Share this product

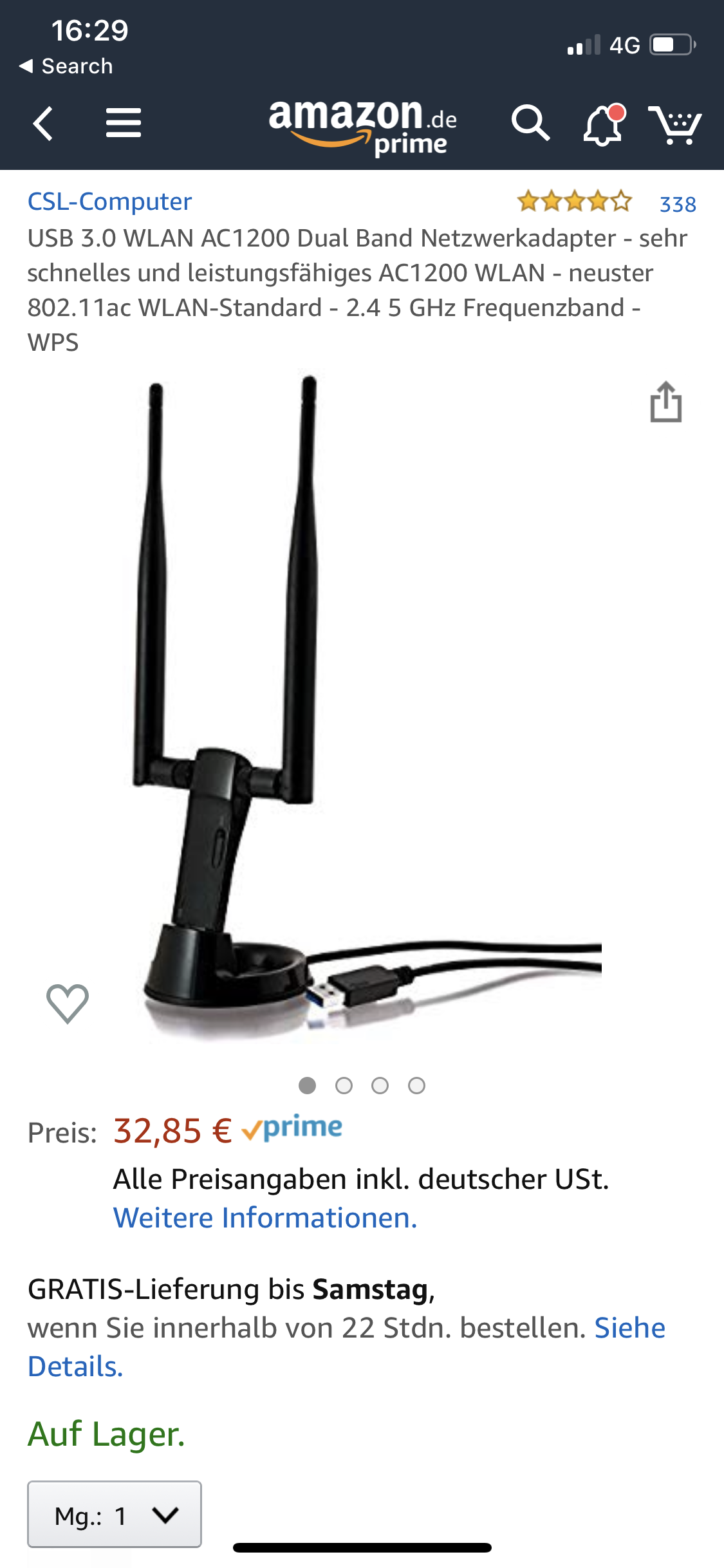coord(665,402)
